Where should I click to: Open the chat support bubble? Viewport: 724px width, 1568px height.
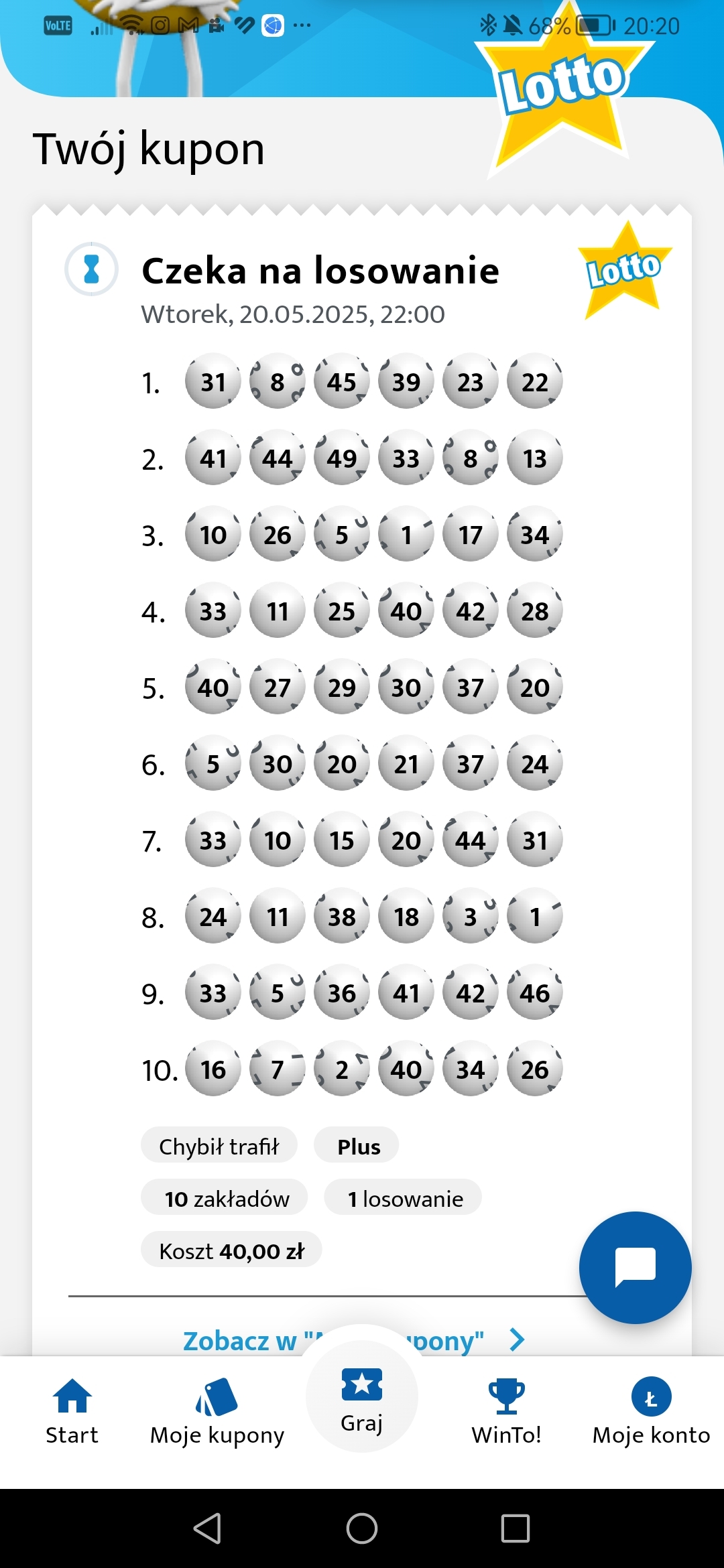tap(635, 1267)
